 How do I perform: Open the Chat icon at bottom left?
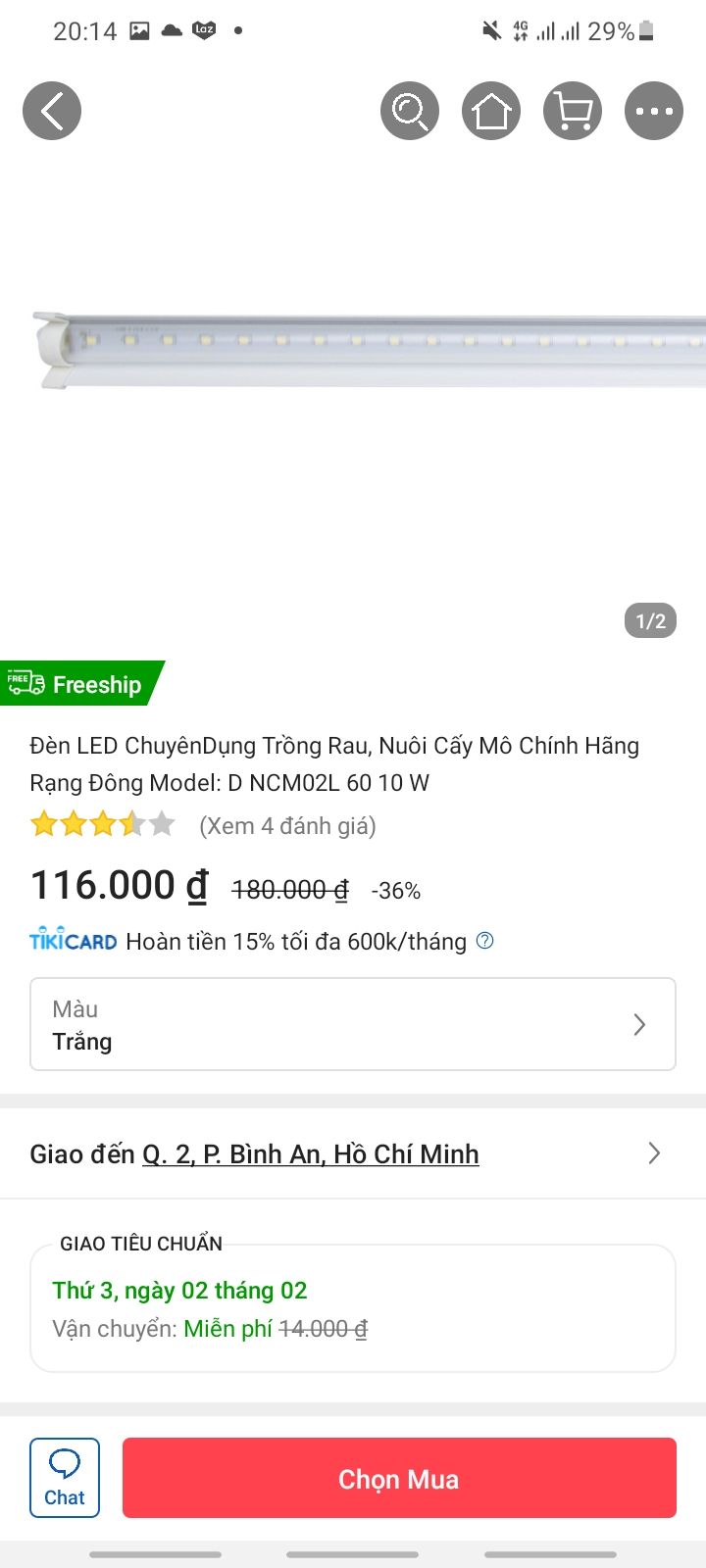coord(64,1477)
